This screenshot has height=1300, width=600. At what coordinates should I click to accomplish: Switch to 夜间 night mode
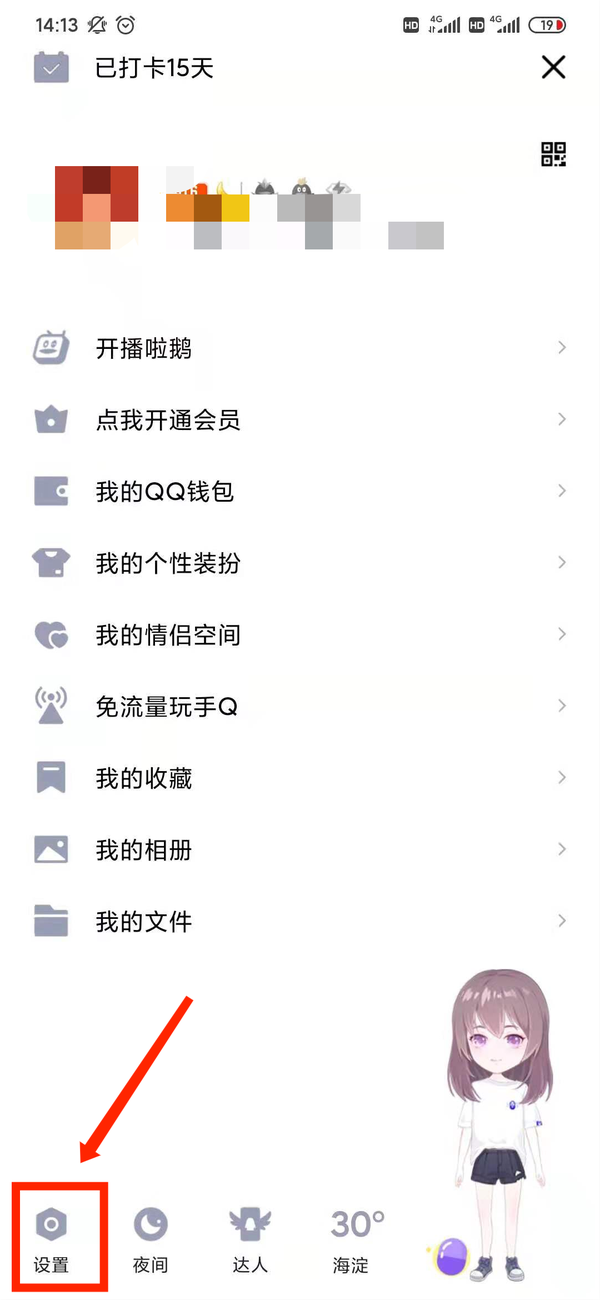(x=150, y=1237)
